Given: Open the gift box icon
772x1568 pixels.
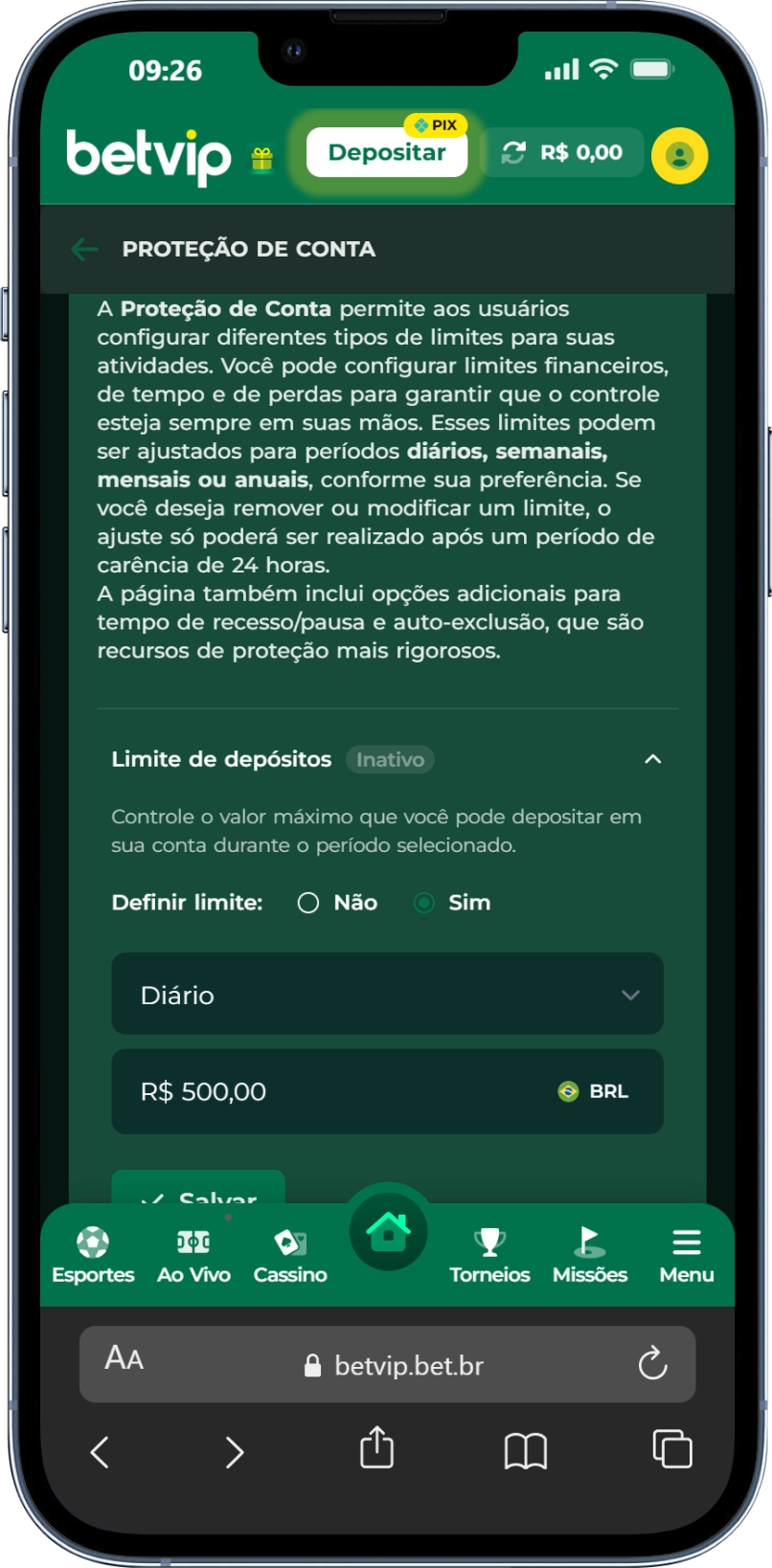Looking at the screenshot, I should pyautogui.click(x=262, y=159).
